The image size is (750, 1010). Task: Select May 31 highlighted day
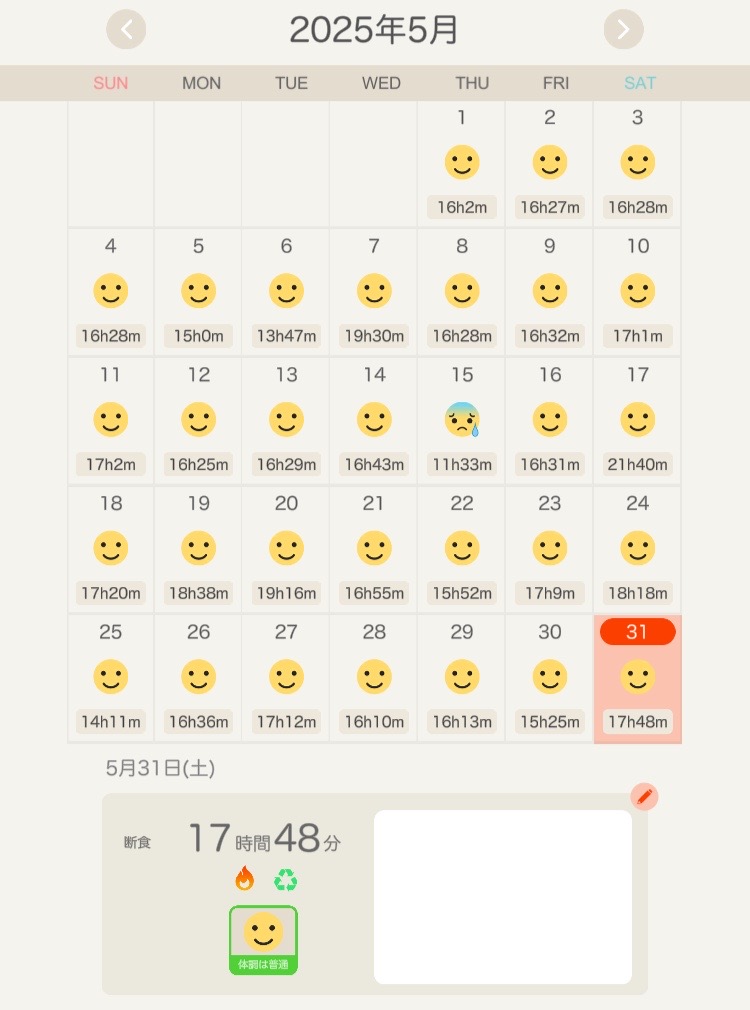pyautogui.click(x=638, y=678)
